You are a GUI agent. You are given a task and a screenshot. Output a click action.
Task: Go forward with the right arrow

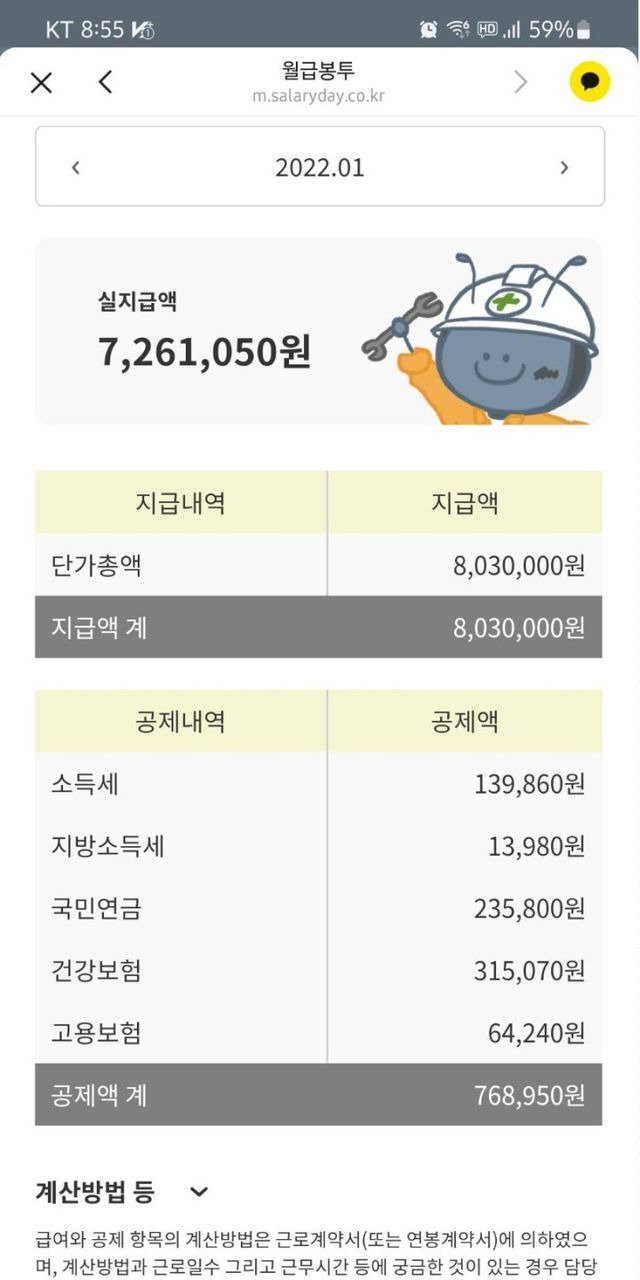pyautogui.click(x=520, y=82)
